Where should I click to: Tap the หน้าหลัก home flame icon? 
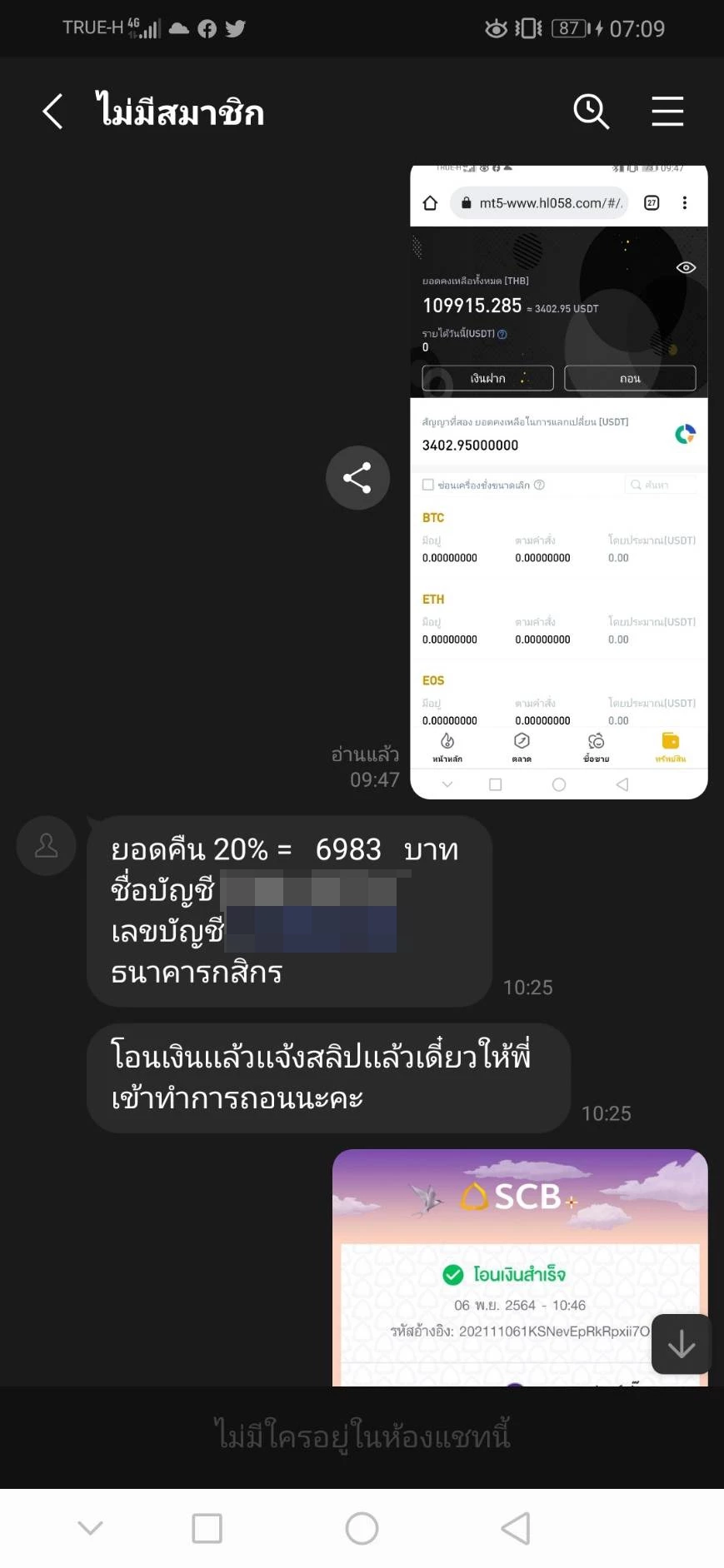click(447, 746)
